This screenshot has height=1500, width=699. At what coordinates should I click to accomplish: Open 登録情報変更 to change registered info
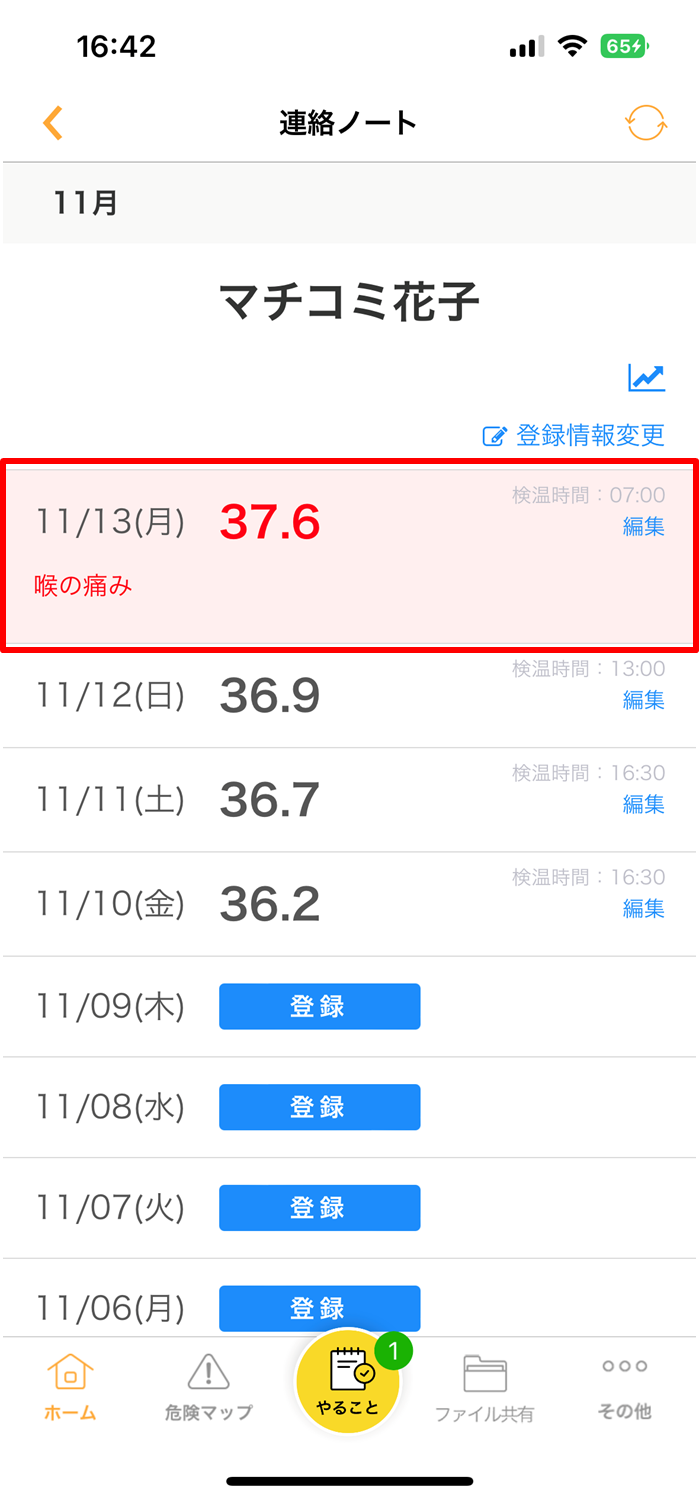(574, 436)
